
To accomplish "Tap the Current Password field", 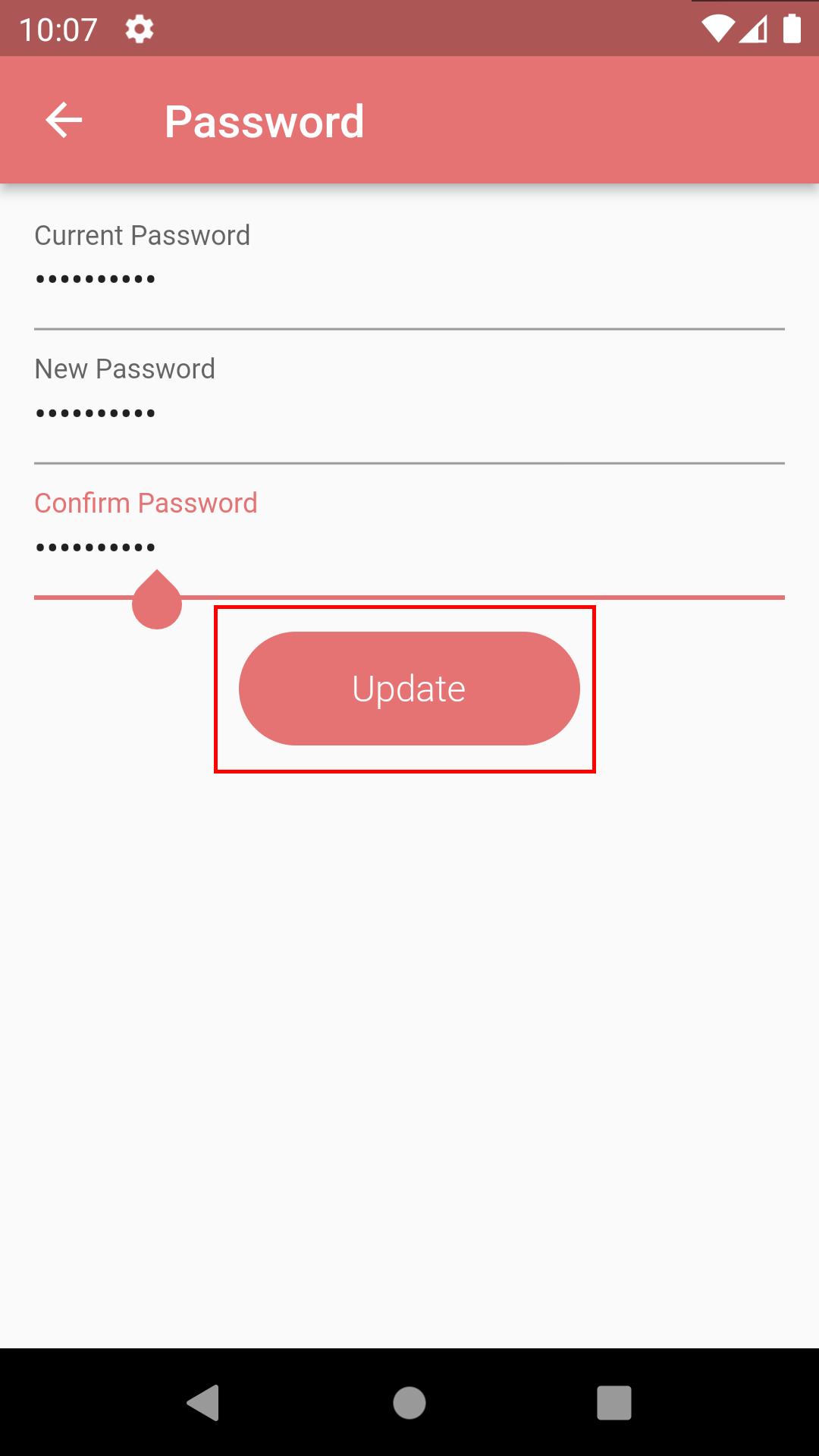I will tap(409, 281).
